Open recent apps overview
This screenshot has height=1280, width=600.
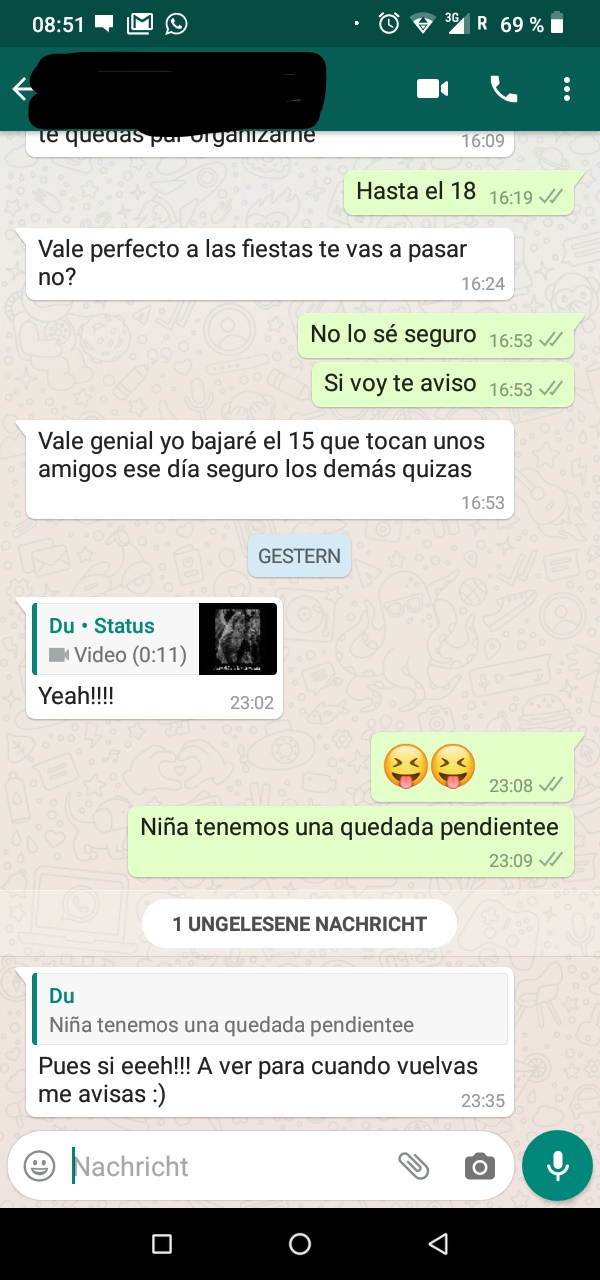(x=162, y=1244)
